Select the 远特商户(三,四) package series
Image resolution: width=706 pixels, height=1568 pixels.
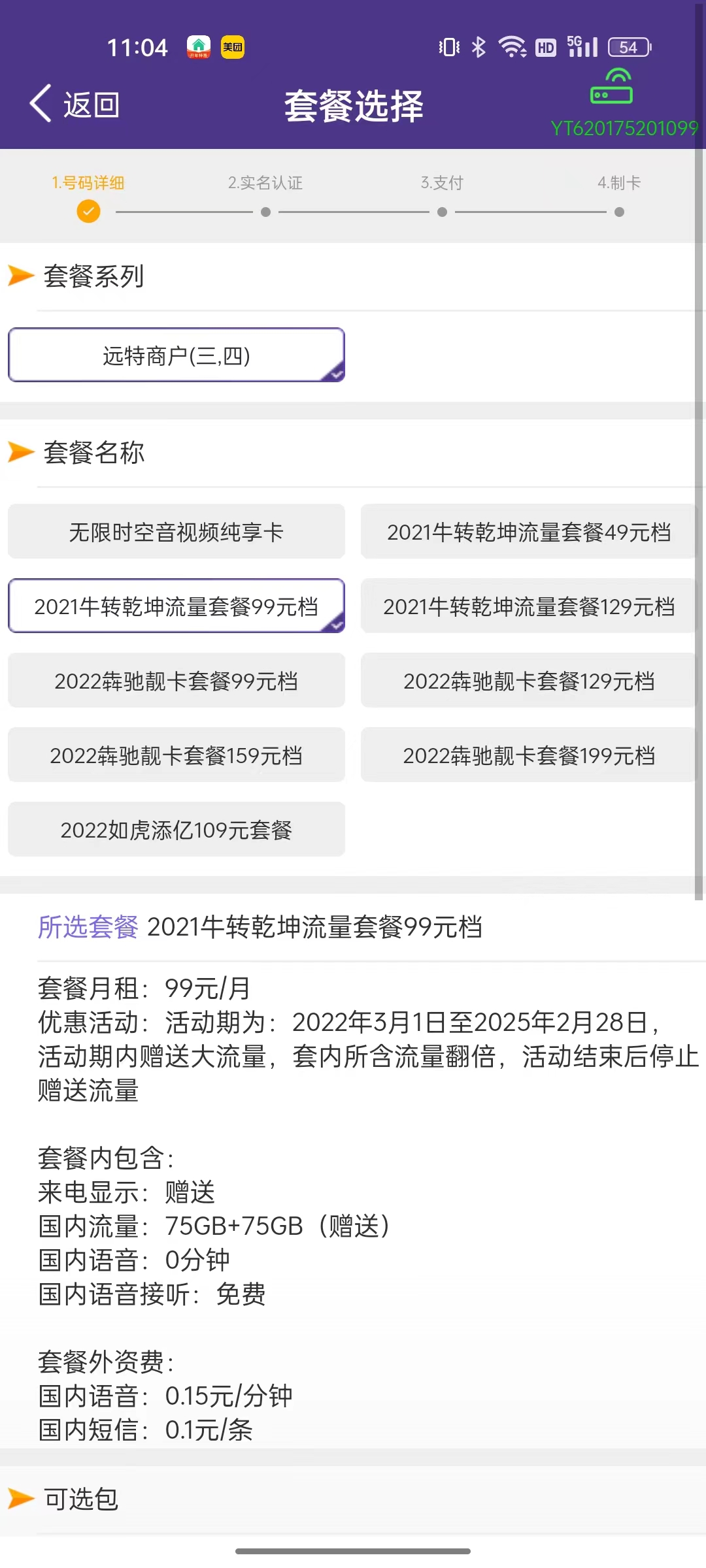click(x=176, y=355)
